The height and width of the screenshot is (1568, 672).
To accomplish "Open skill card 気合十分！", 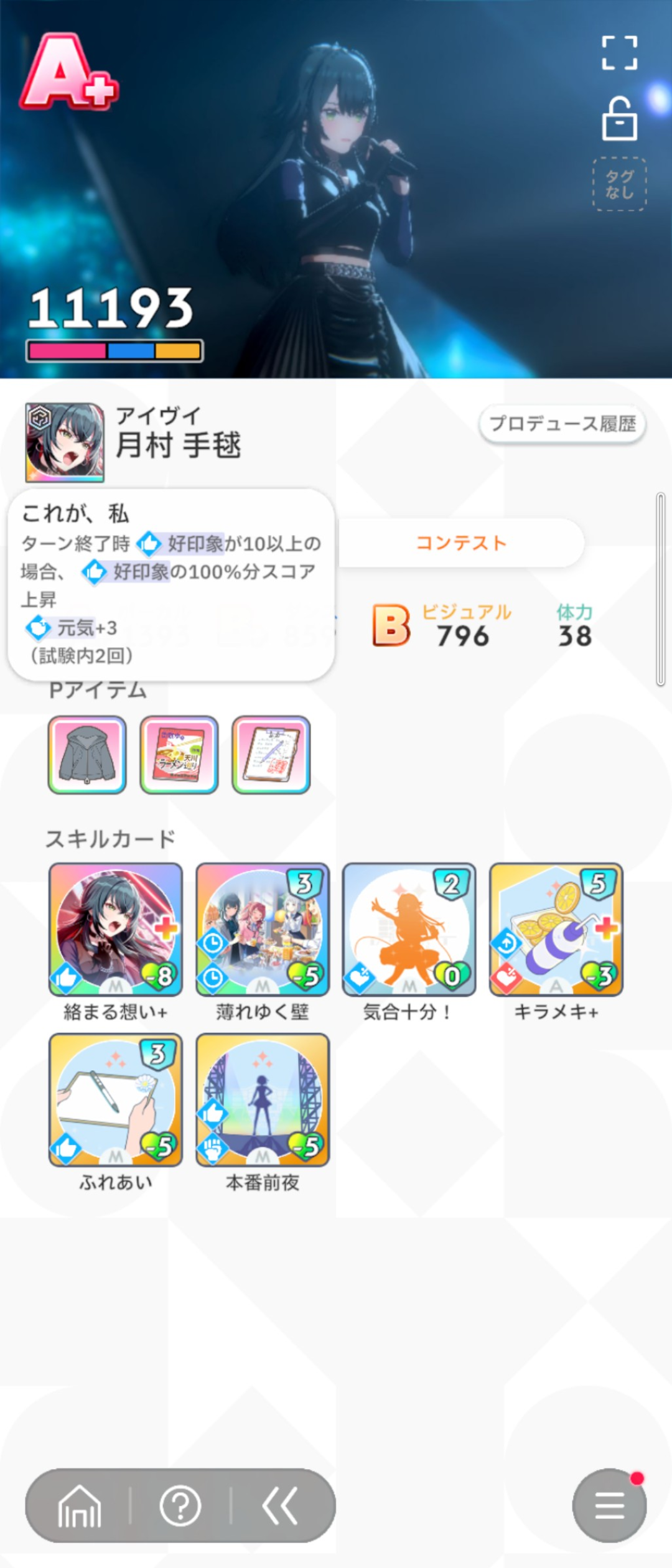I will (409, 929).
